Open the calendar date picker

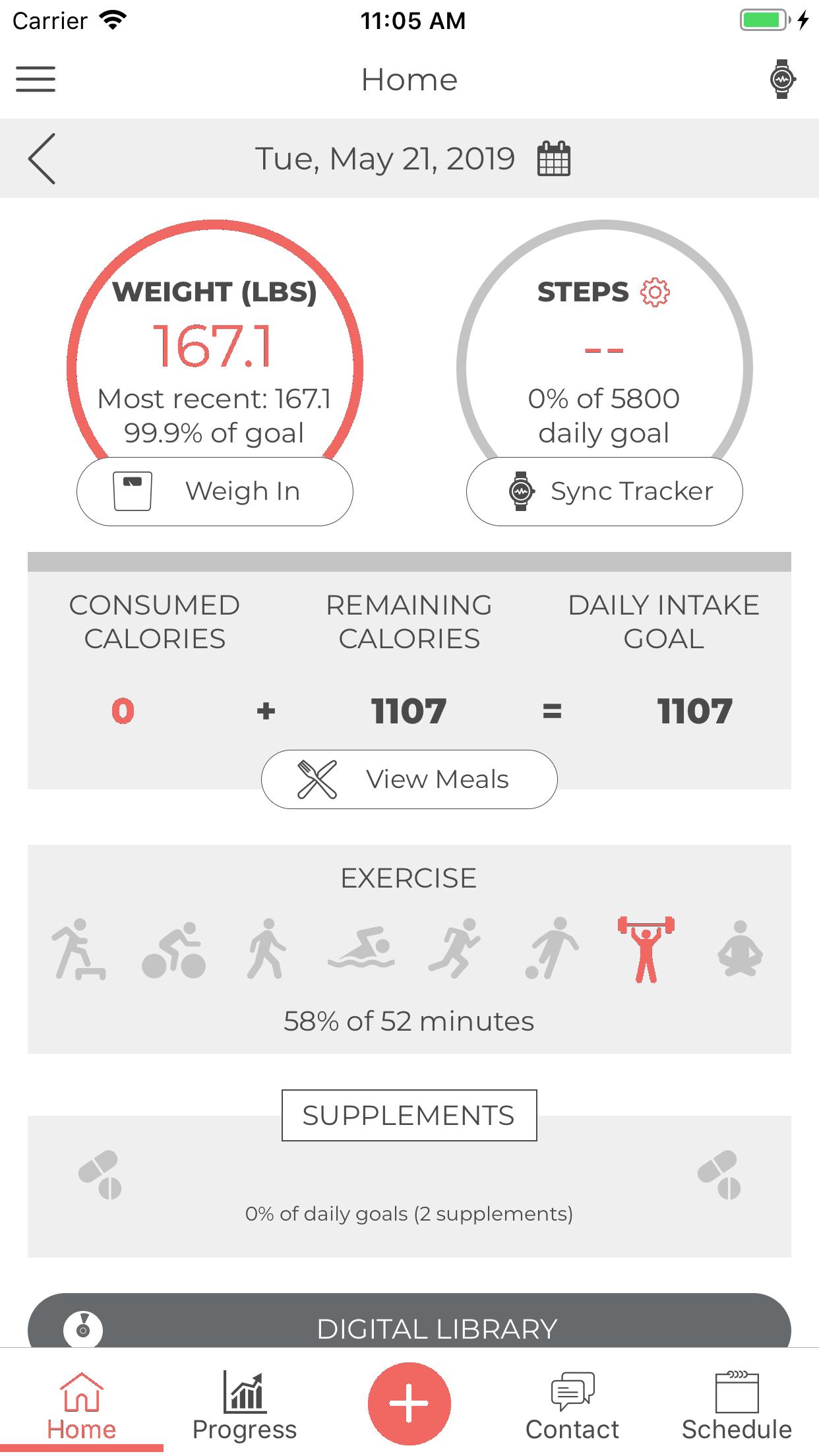click(x=554, y=158)
